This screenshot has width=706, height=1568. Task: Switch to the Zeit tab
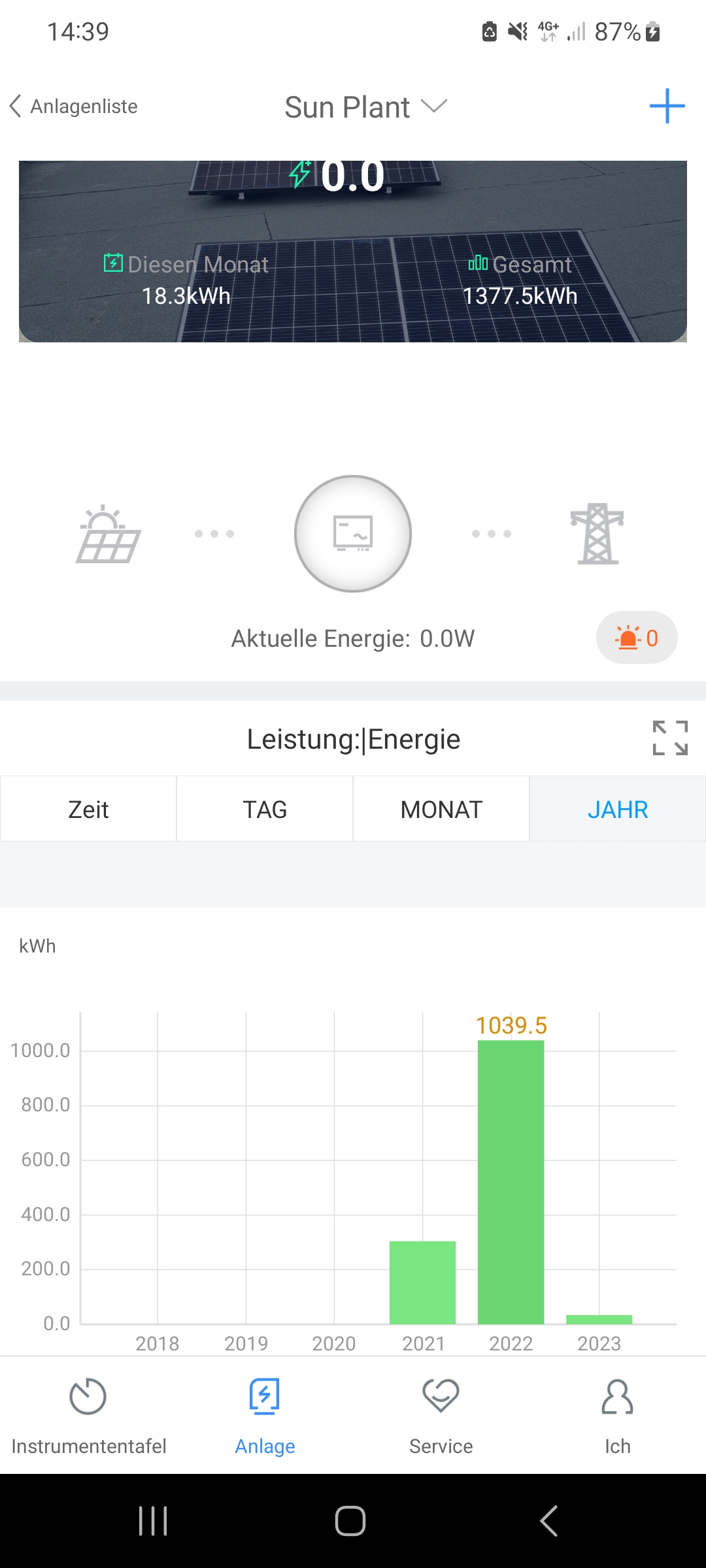(x=88, y=809)
